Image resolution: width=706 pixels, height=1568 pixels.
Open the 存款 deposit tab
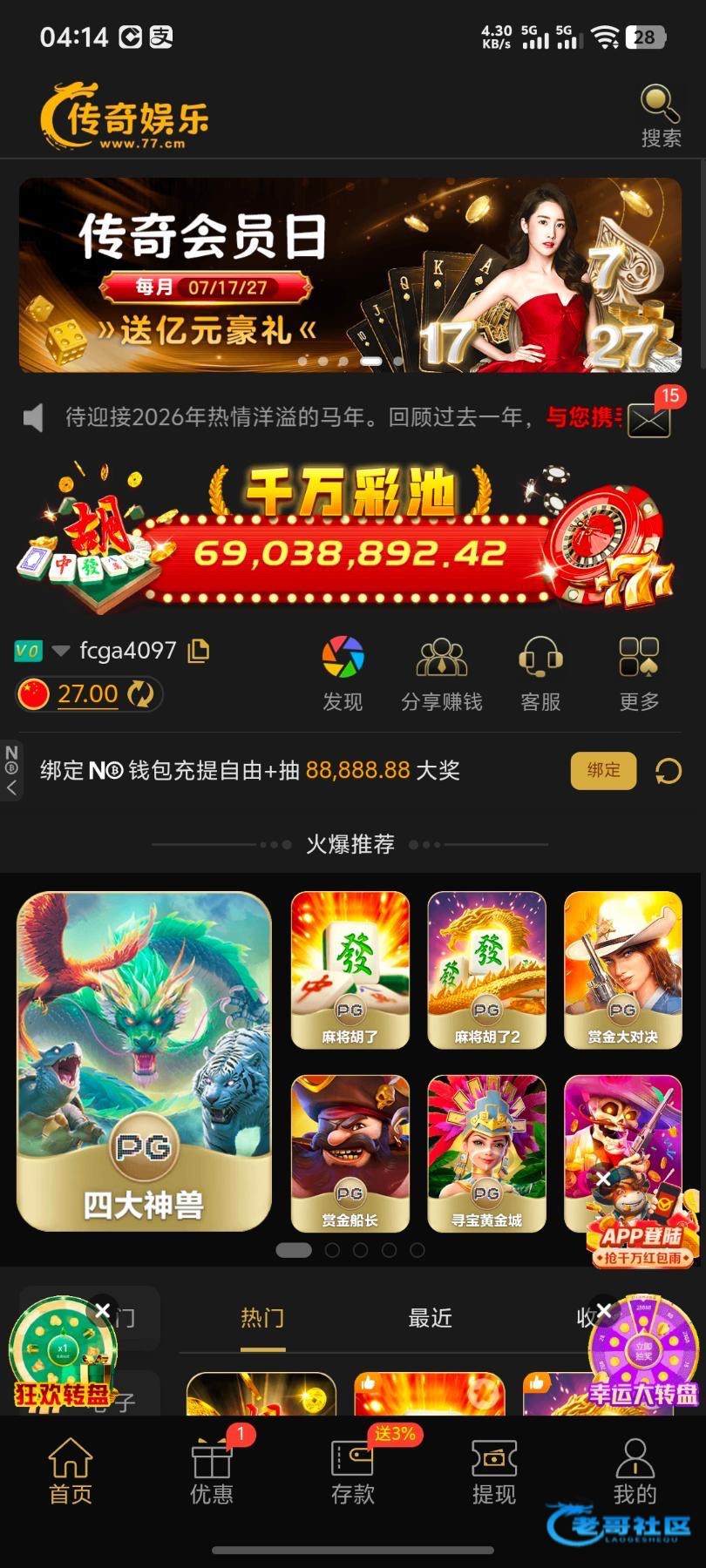353,1472
